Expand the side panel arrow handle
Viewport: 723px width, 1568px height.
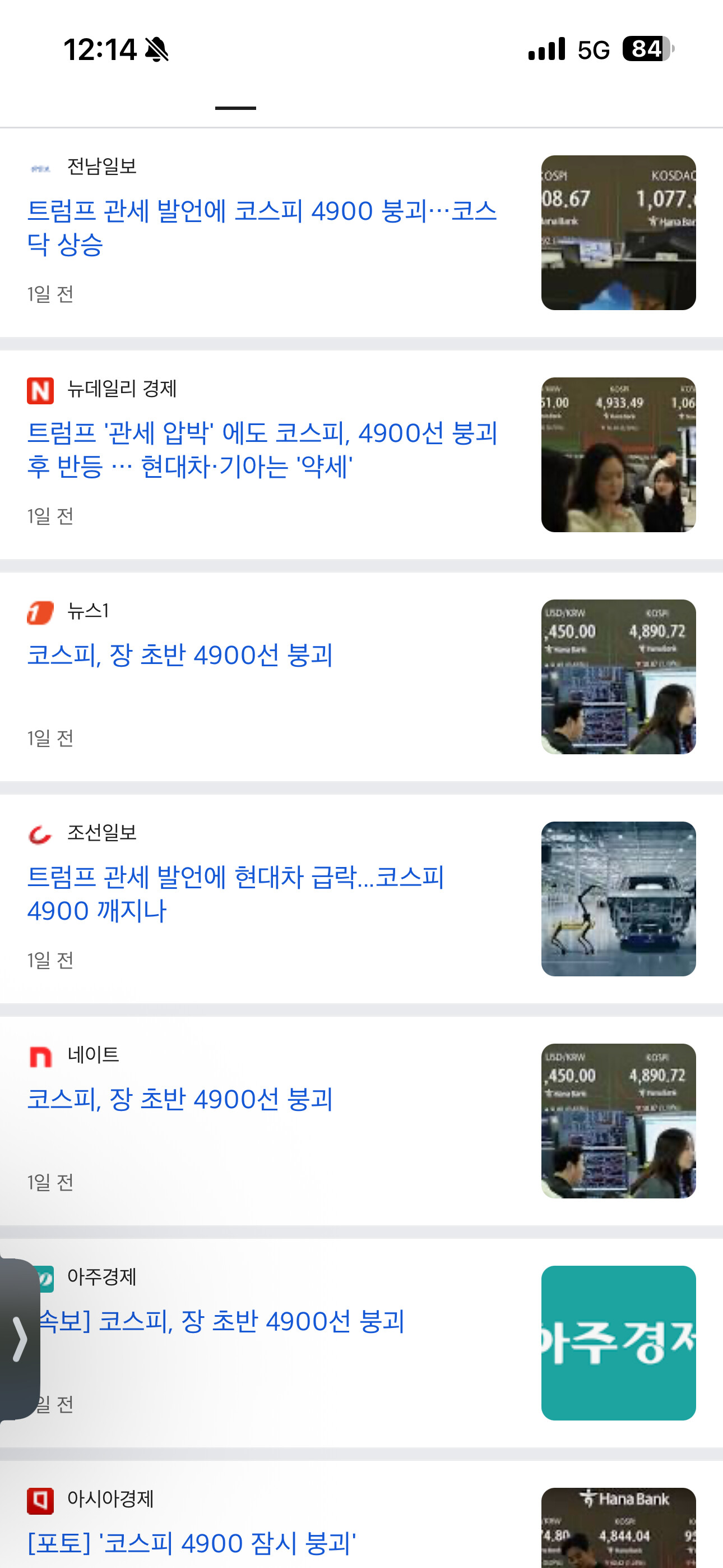[20, 1339]
